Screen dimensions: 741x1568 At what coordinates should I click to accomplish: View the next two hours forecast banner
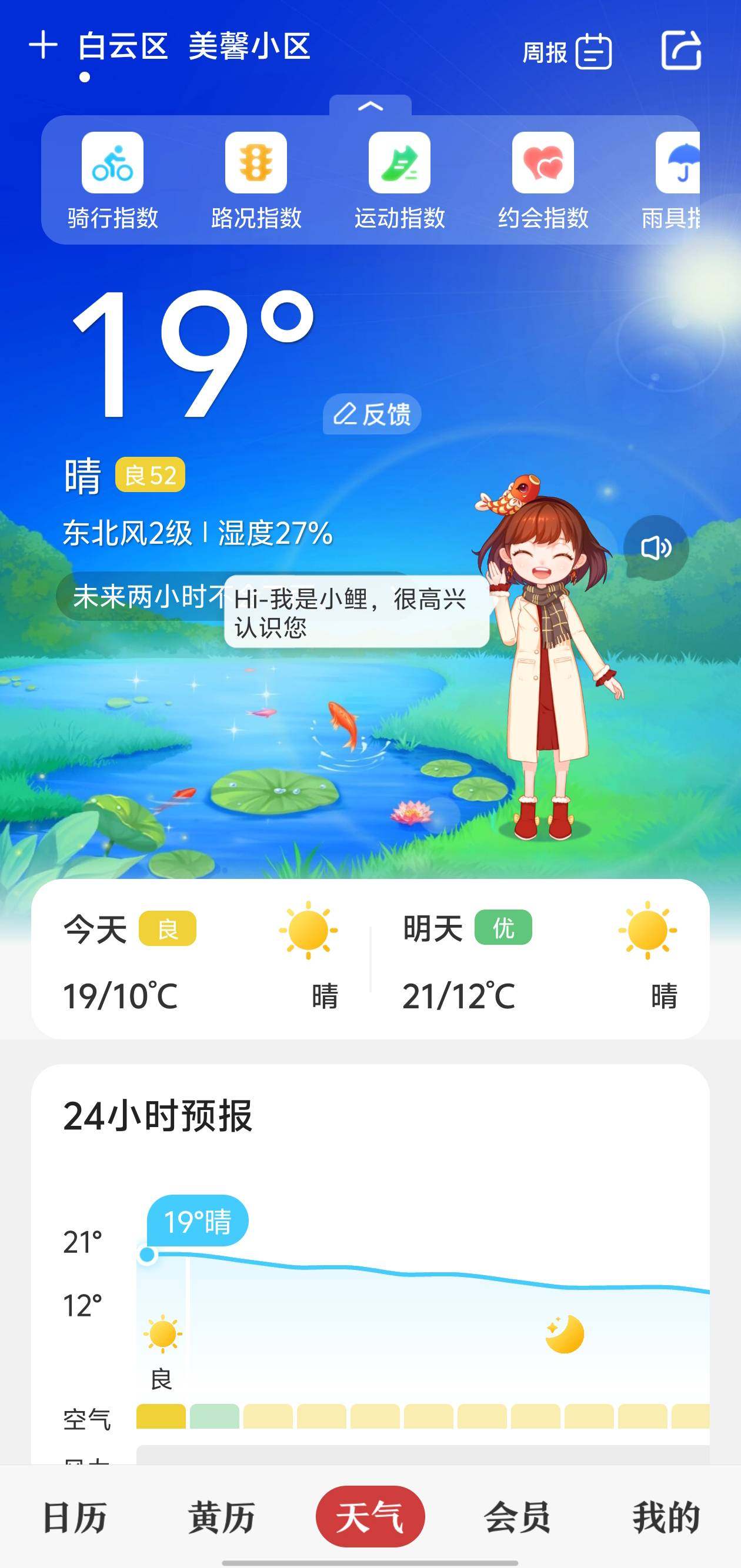pos(140,597)
